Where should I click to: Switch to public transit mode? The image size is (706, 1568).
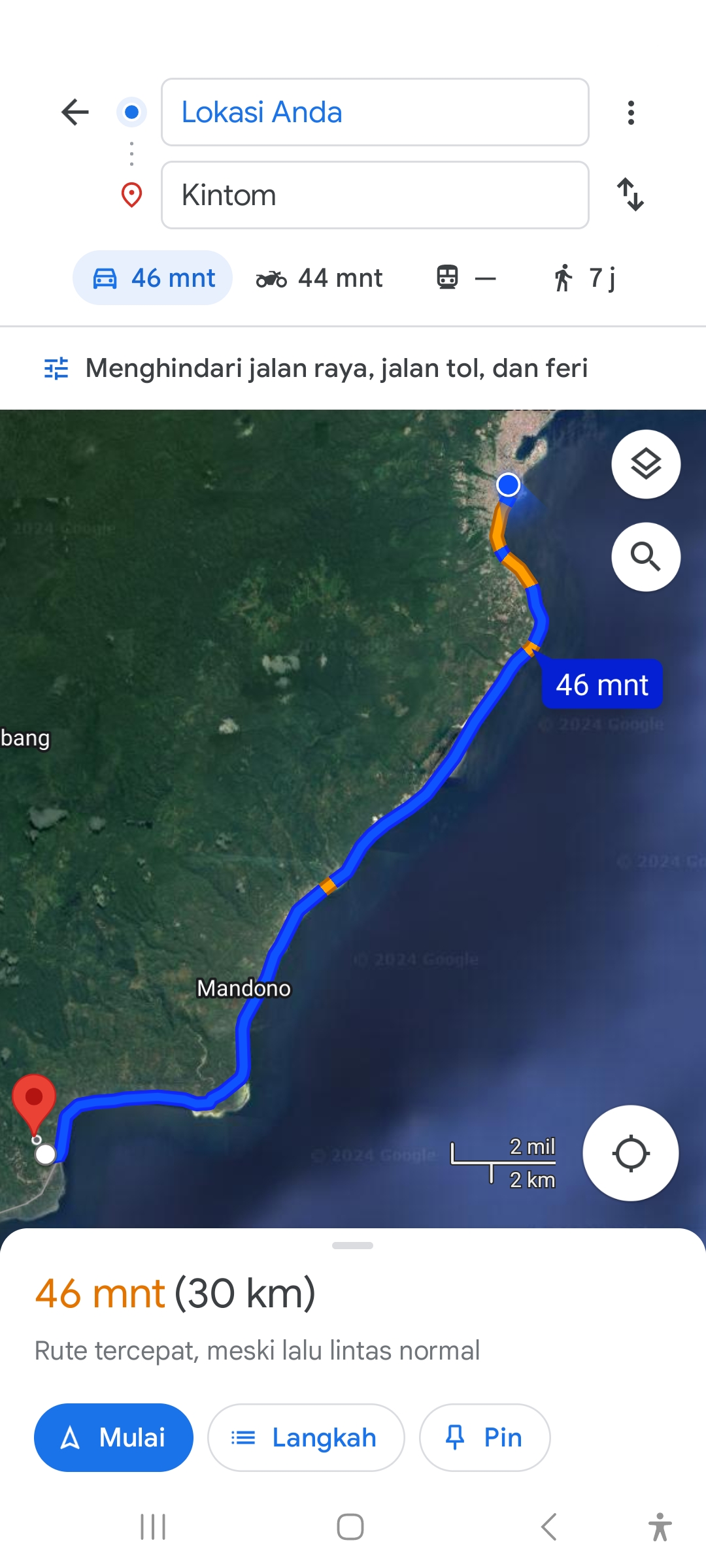pyautogui.click(x=465, y=278)
